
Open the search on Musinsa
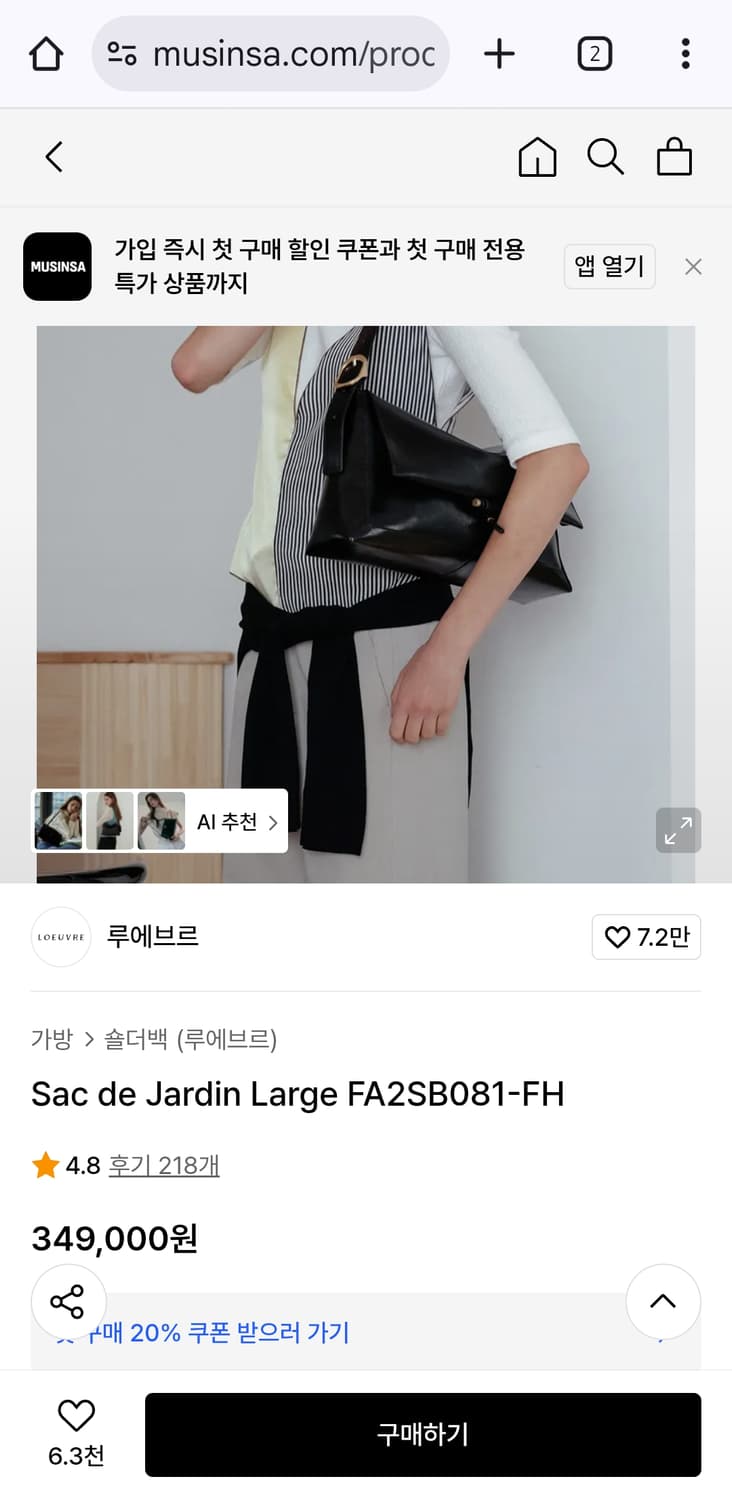(606, 156)
